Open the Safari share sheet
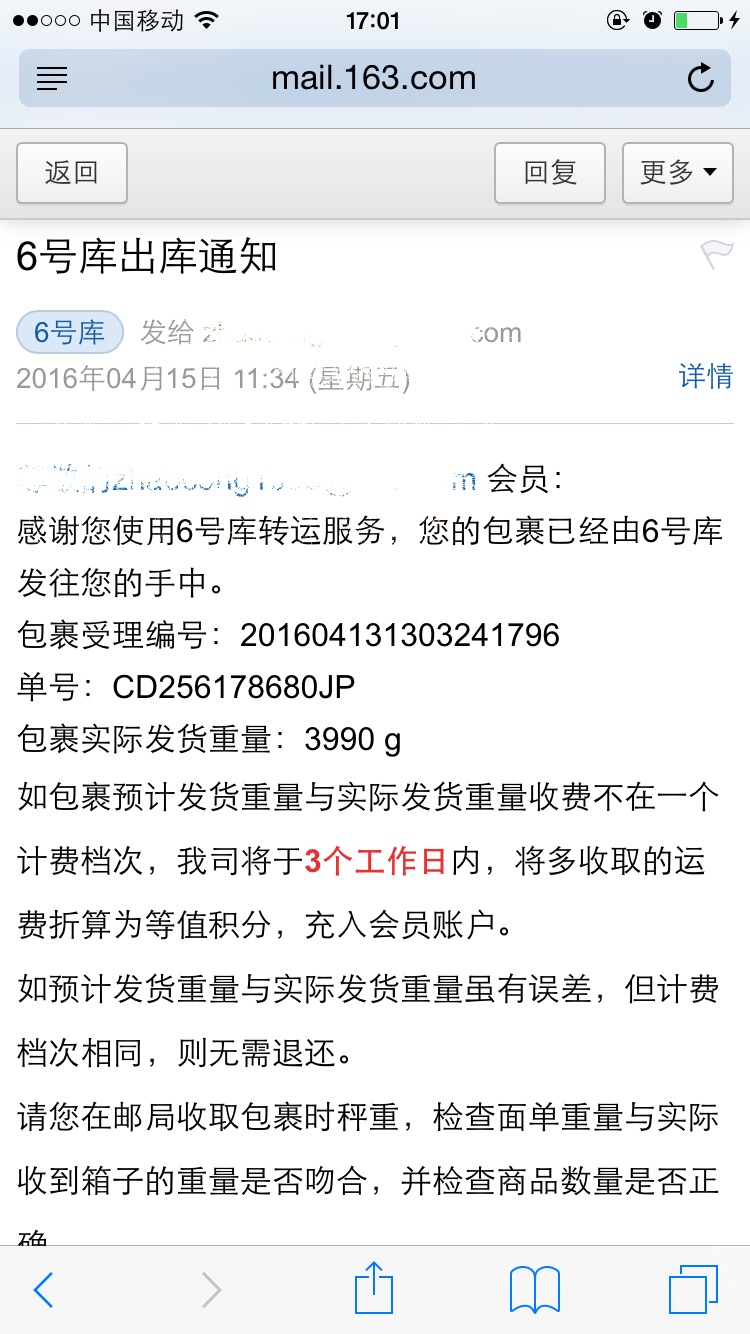The height and width of the screenshot is (1334, 750). point(374,1288)
